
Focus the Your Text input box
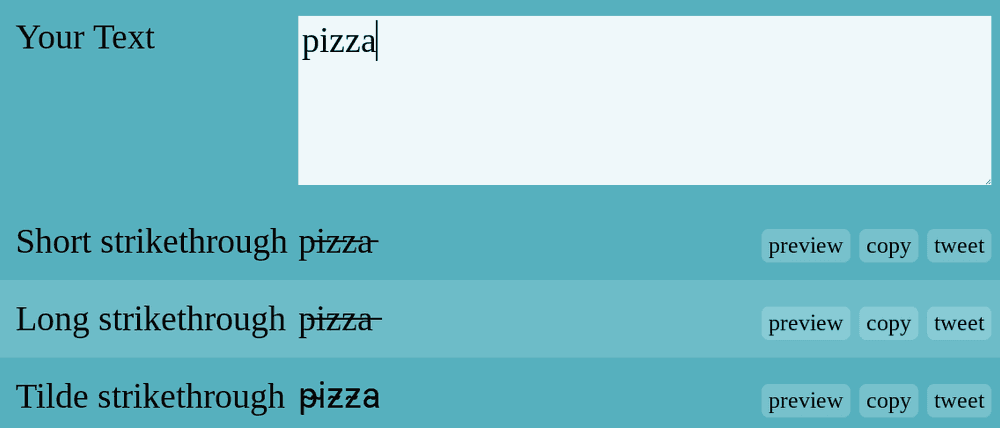(x=644, y=100)
